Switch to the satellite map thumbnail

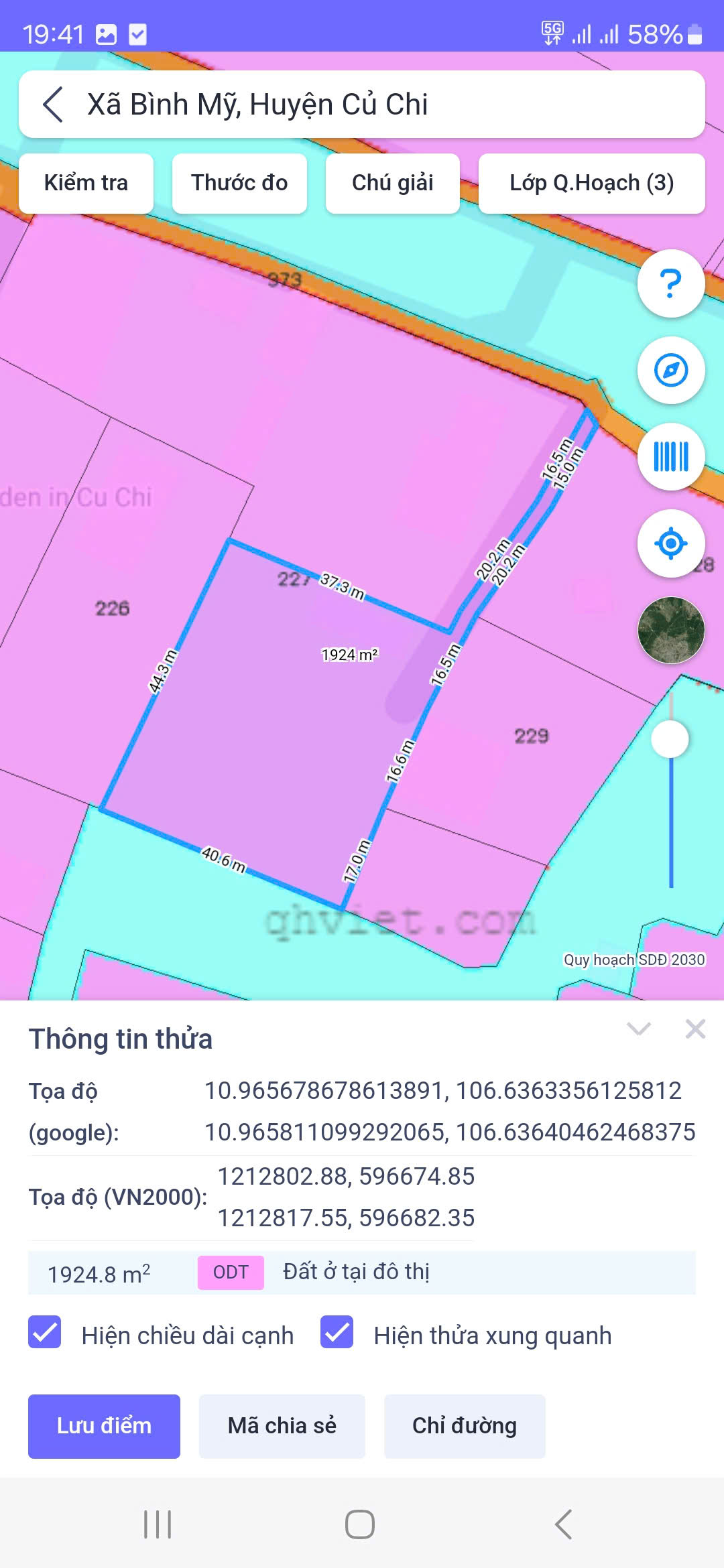670,630
